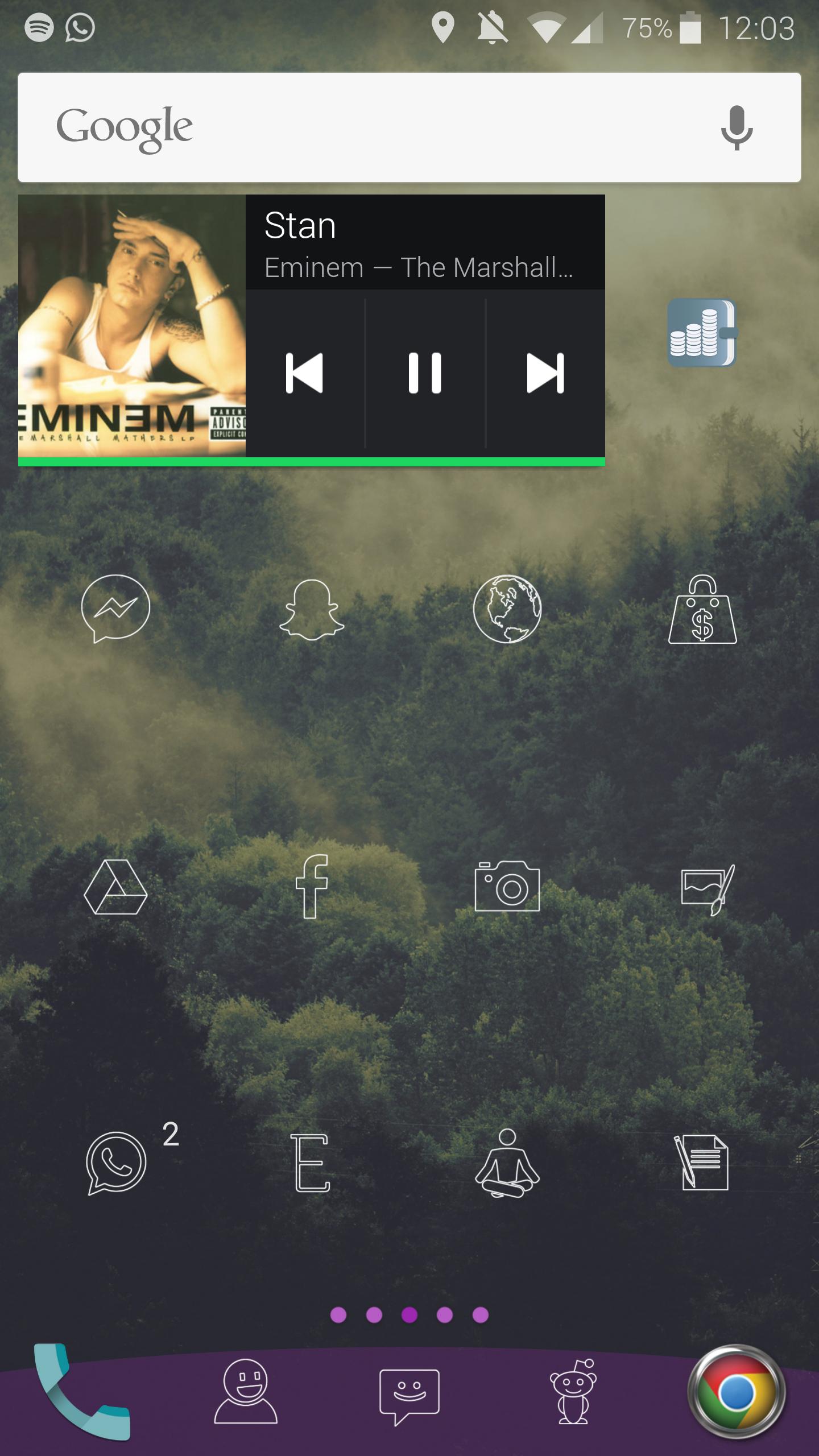Screen dimensions: 819x1456
Task: Start a voice search with the microphone
Action: [x=737, y=126]
